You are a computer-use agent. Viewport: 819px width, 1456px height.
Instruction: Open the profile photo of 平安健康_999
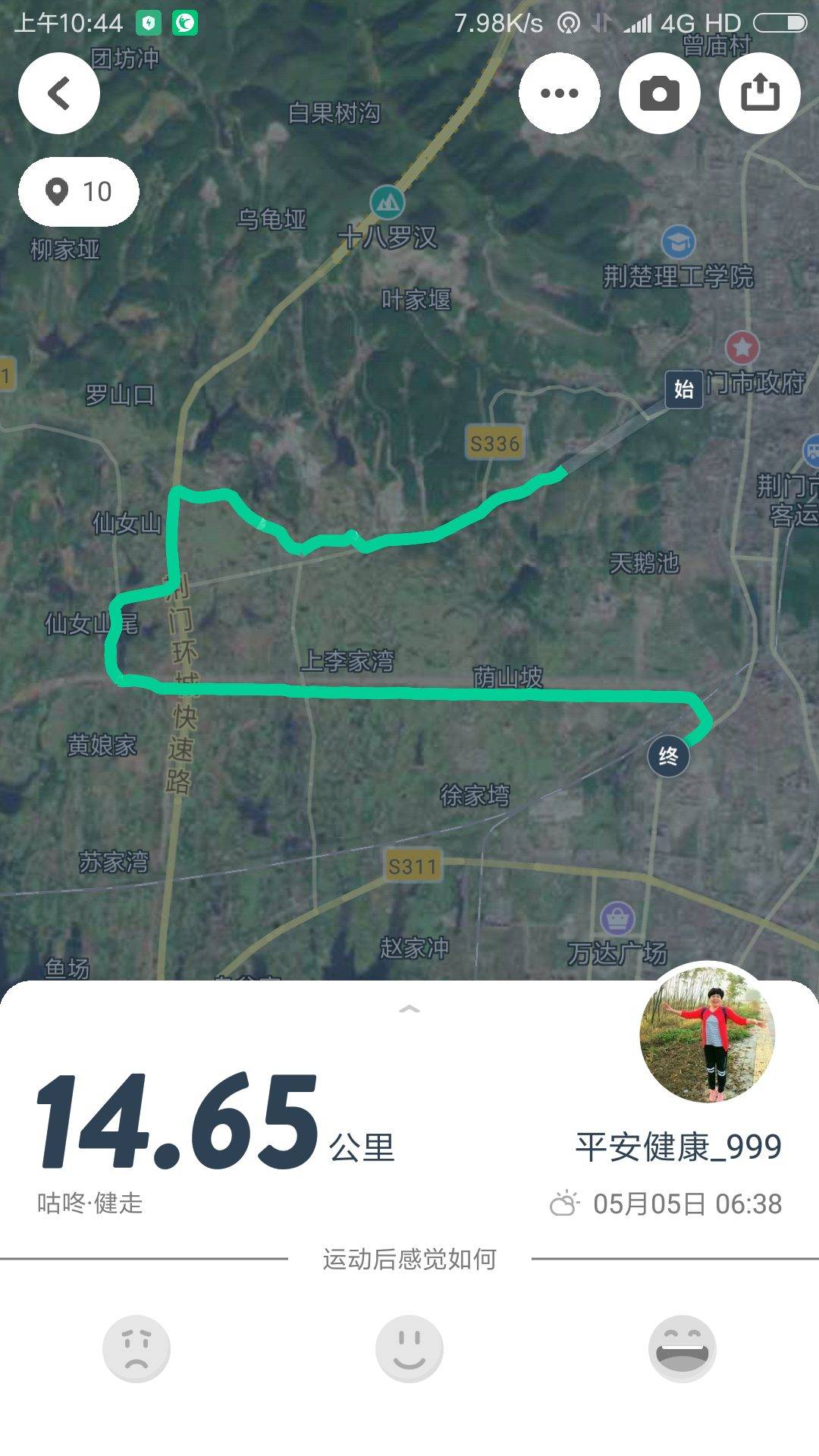(708, 1032)
